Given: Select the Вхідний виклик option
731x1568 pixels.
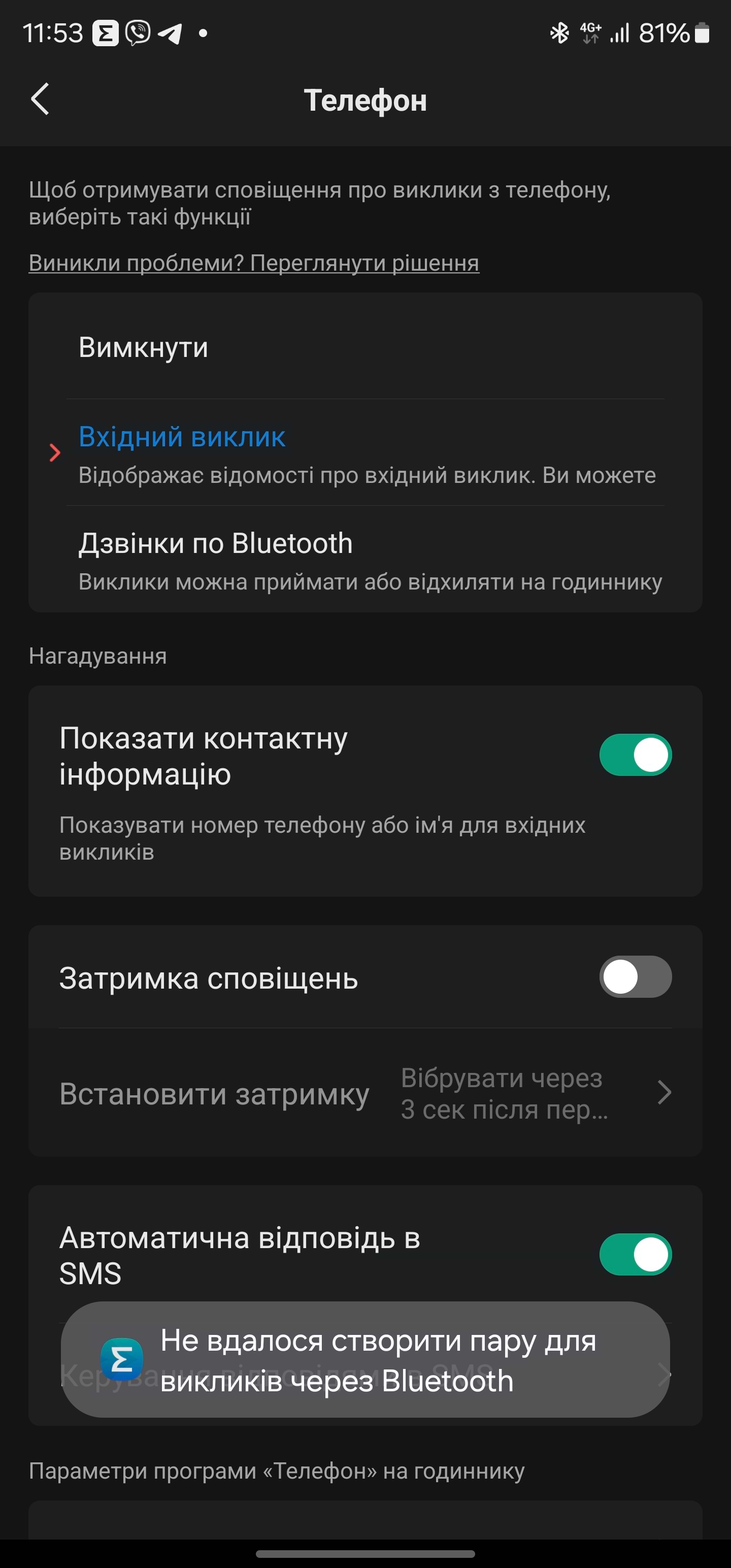Looking at the screenshot, I should pyautogui.click(x=365, y=453).
